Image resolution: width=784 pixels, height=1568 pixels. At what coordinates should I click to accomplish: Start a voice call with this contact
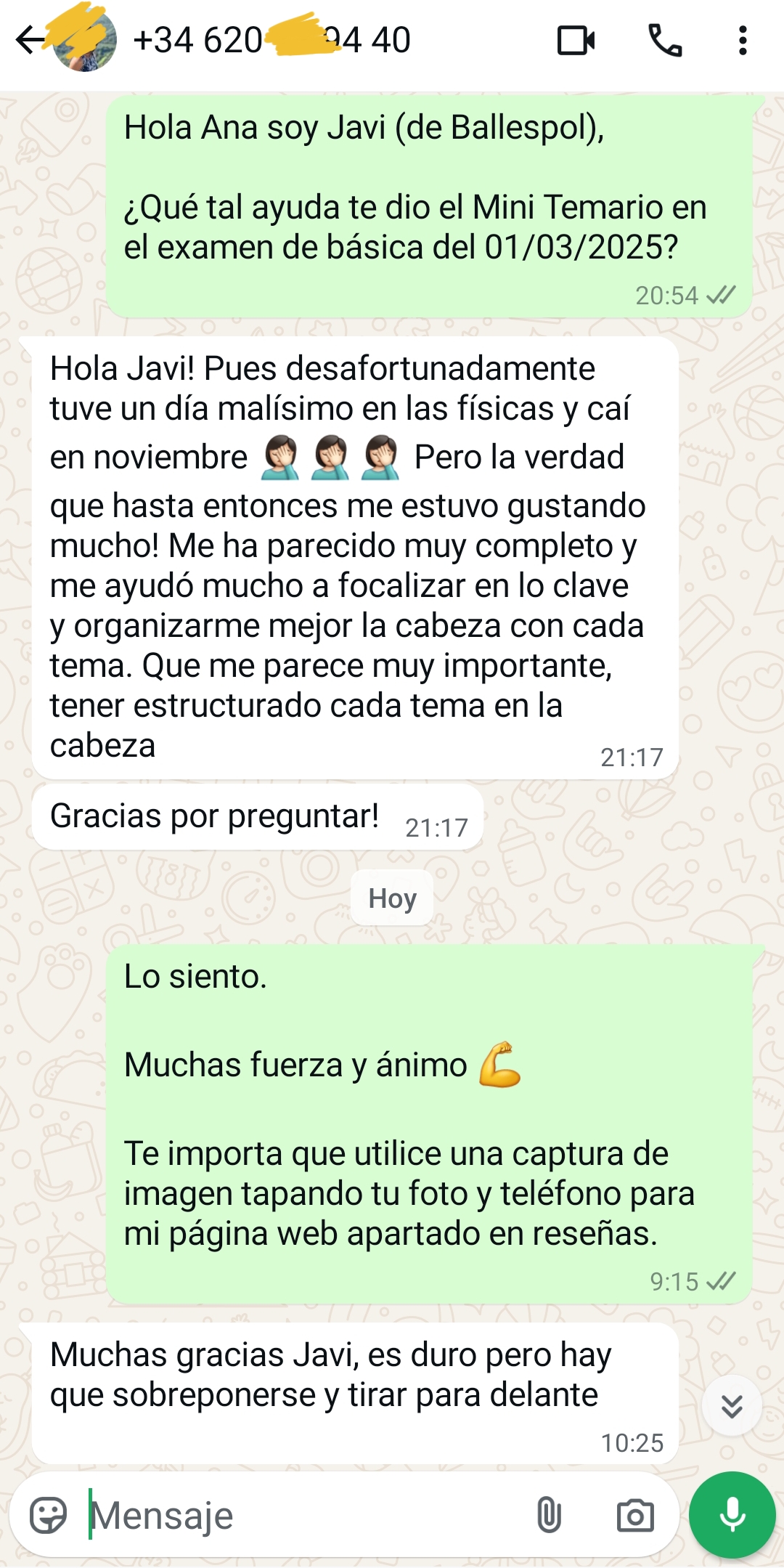(665, 41)
